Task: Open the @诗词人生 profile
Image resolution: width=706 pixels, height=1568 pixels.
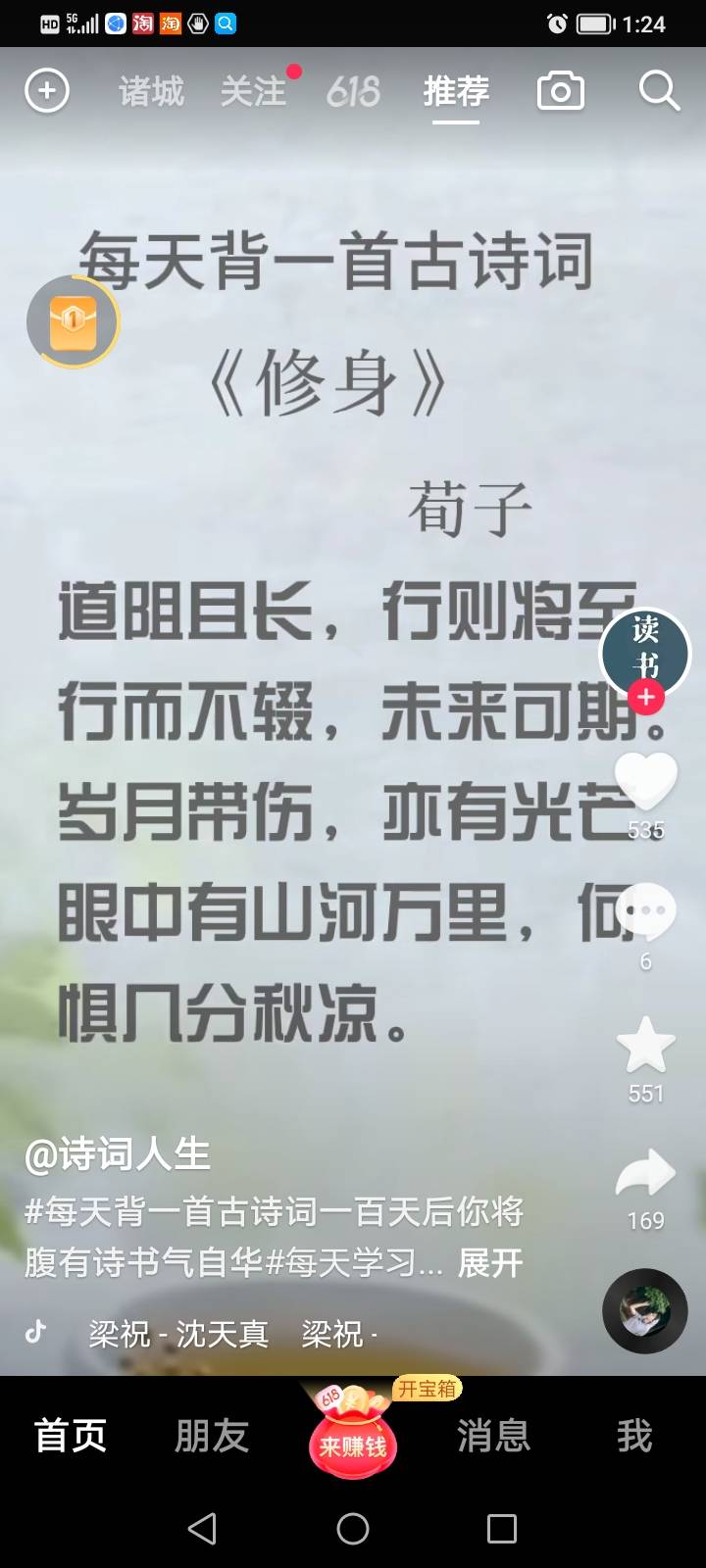Action: [118, 1154]
